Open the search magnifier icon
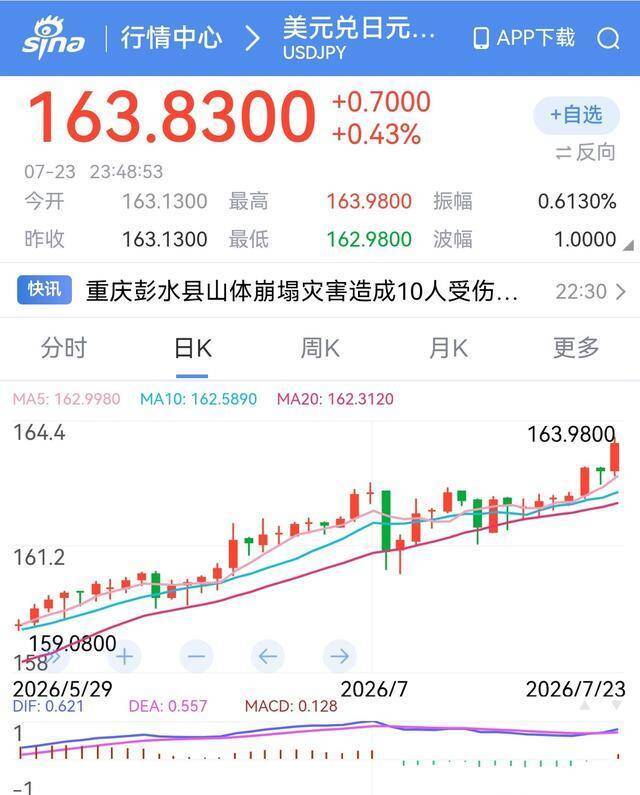This screenshot has height=795, width=640. [x=608, y=38]
